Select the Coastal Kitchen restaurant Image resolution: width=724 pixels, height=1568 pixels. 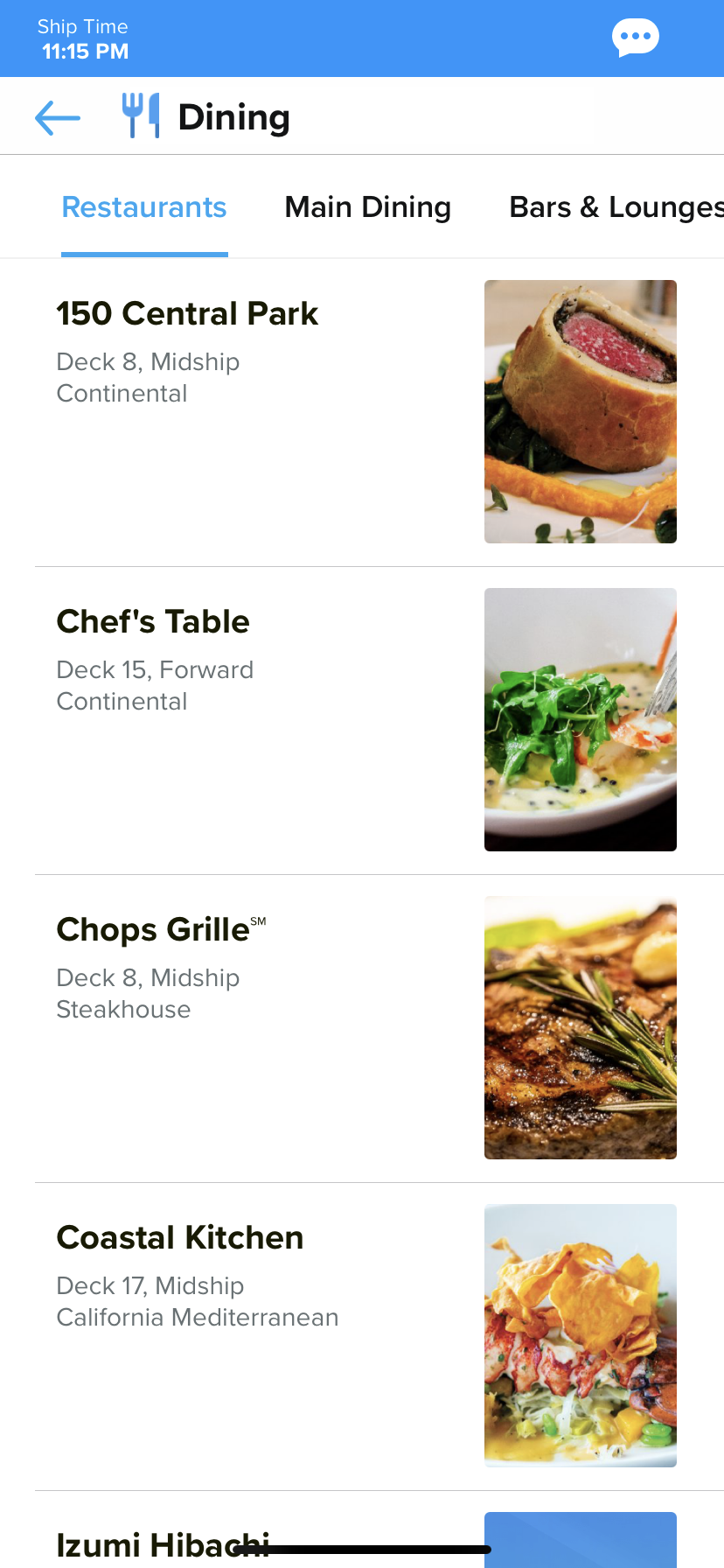[179, 1237]
